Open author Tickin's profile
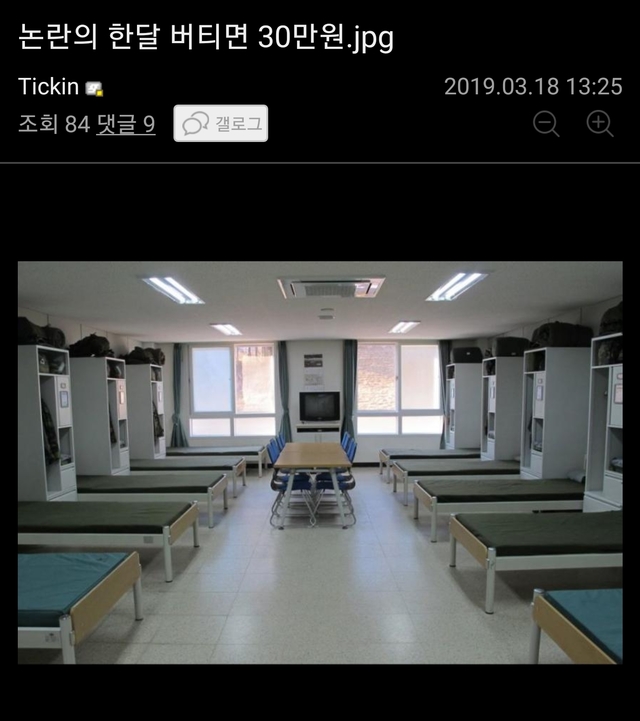The height and width of the screenshot is (721, 640). tap(49, 87)
